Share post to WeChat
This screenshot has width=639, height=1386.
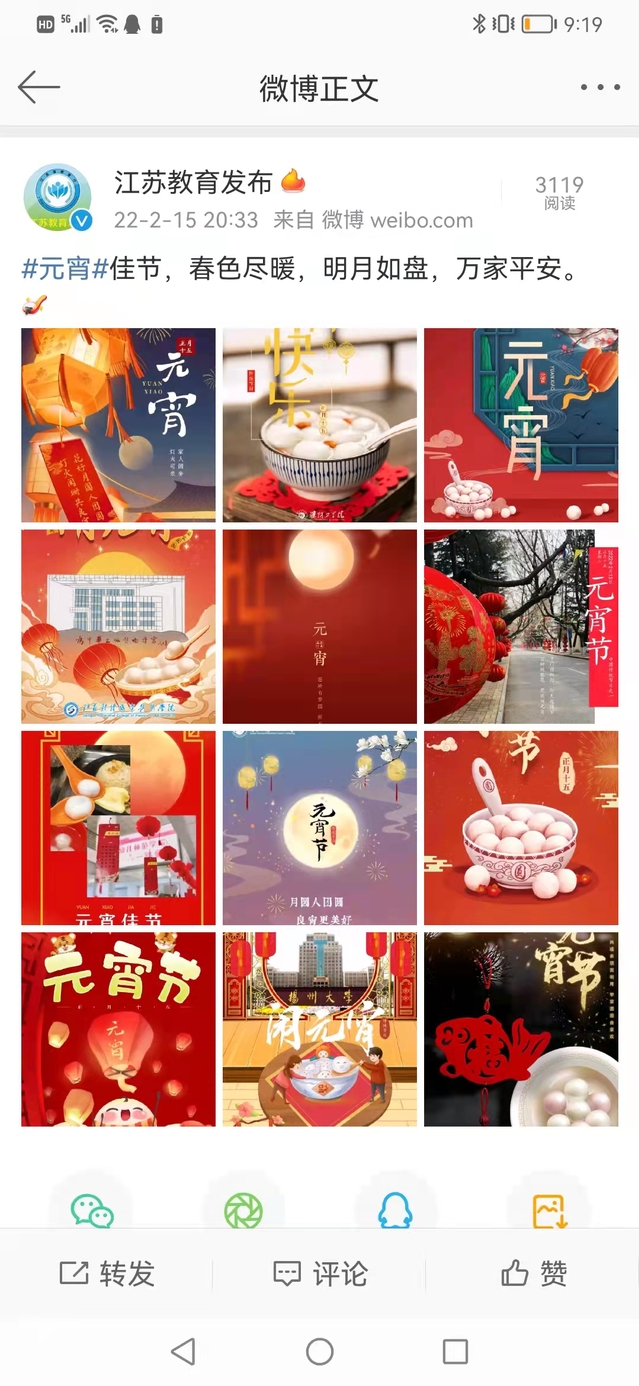[92, 1211]
